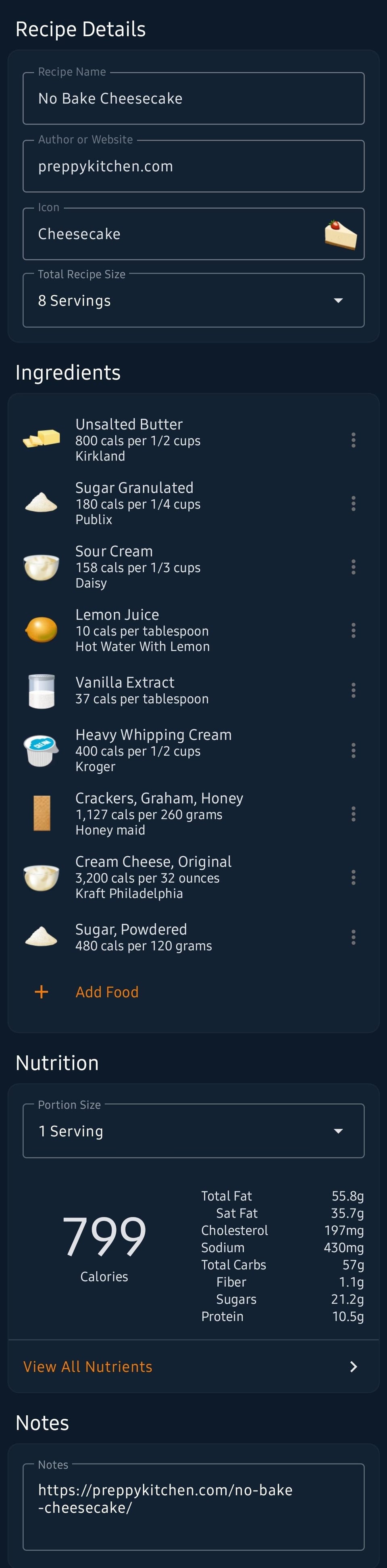Open options menu for Graham Crackers
387x1568 pixels.
click(x=353, y=814)
